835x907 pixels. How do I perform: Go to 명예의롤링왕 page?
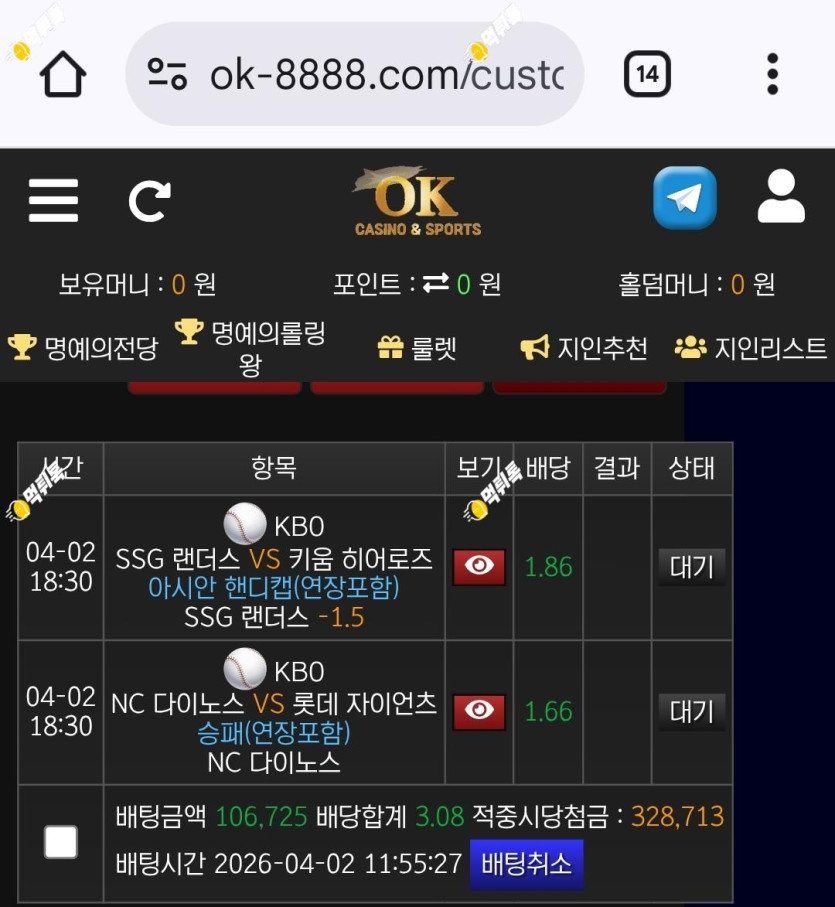(x=250, y=348)
